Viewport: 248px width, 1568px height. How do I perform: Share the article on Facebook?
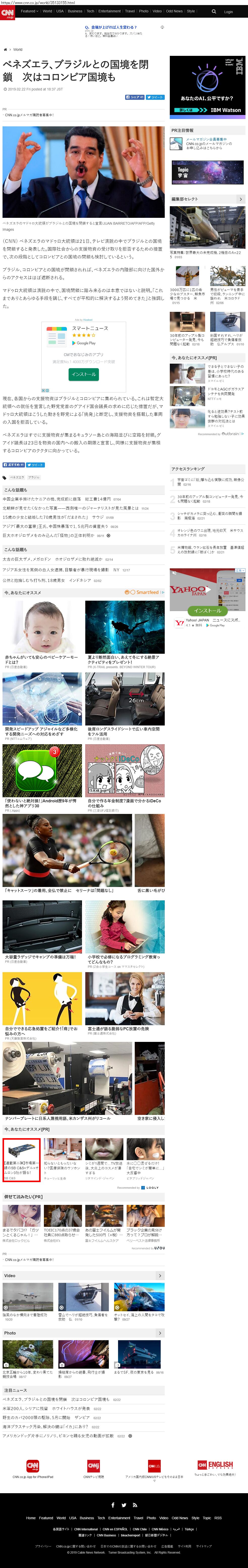135,97
